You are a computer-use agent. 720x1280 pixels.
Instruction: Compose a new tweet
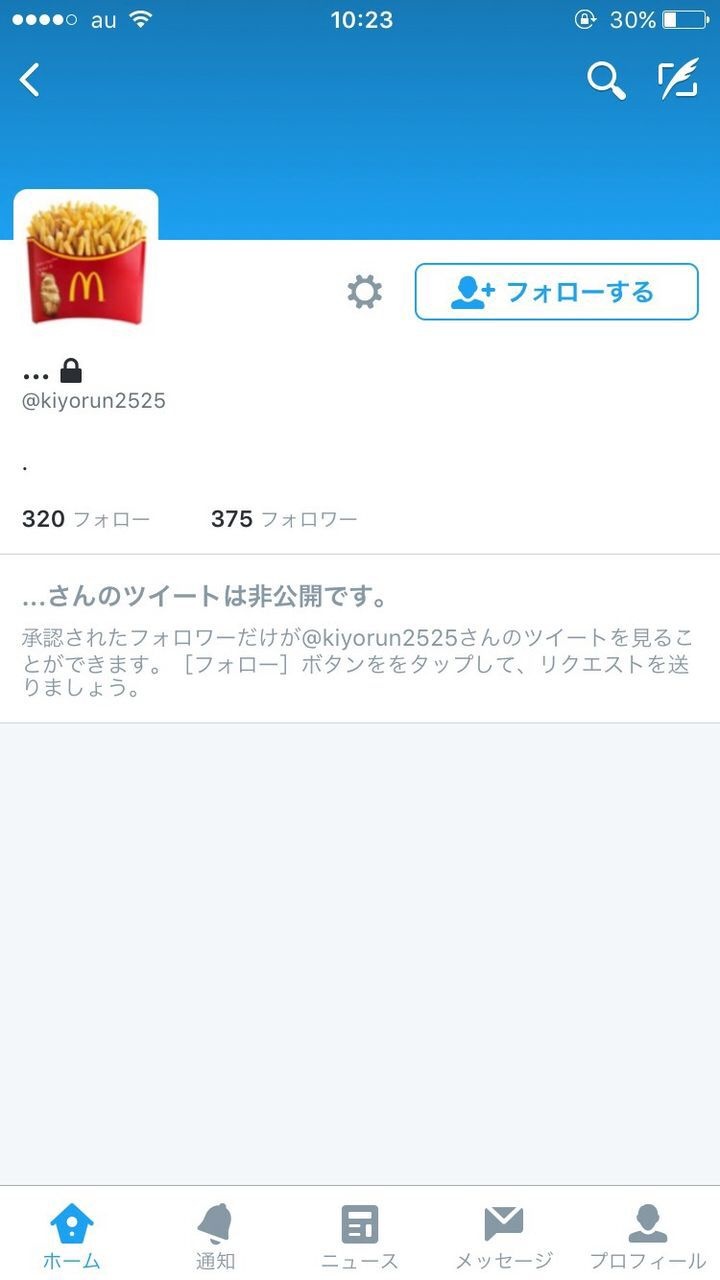click(x=677, y=80)
